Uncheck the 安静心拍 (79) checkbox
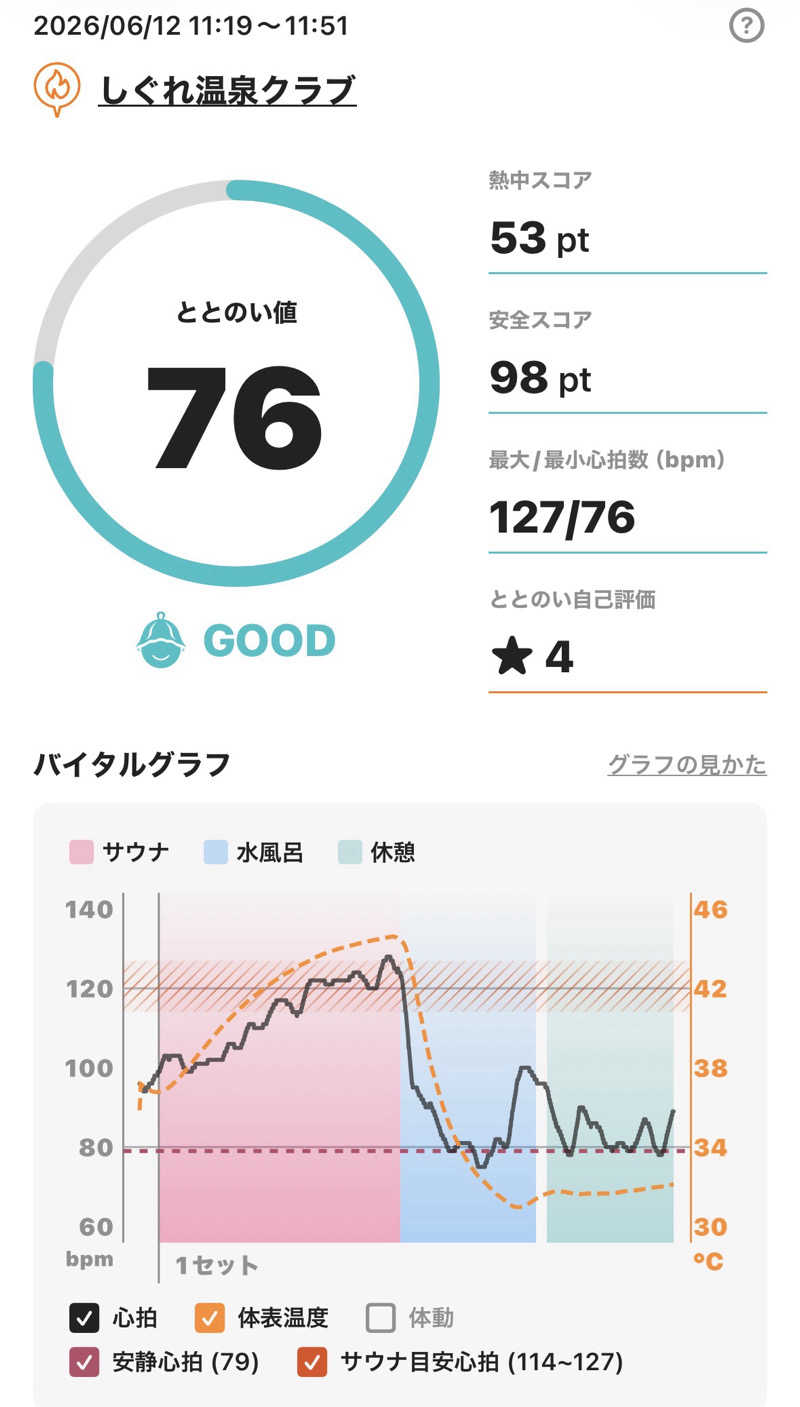Viewport: 800px width, 1407px height. tap(84, 1362)
